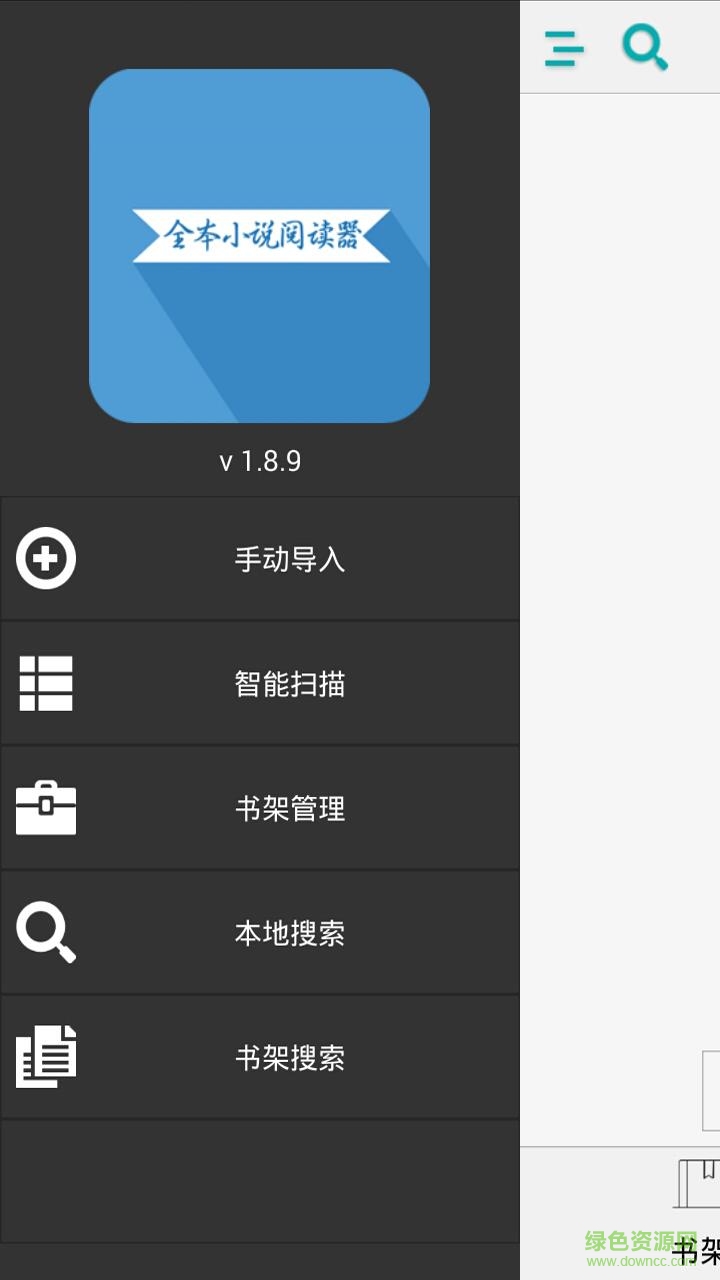The height and width of the screenshot is (1280, 720).
Task: Select 智能扫描 smart scan
Action: click(x=260, y=684)
